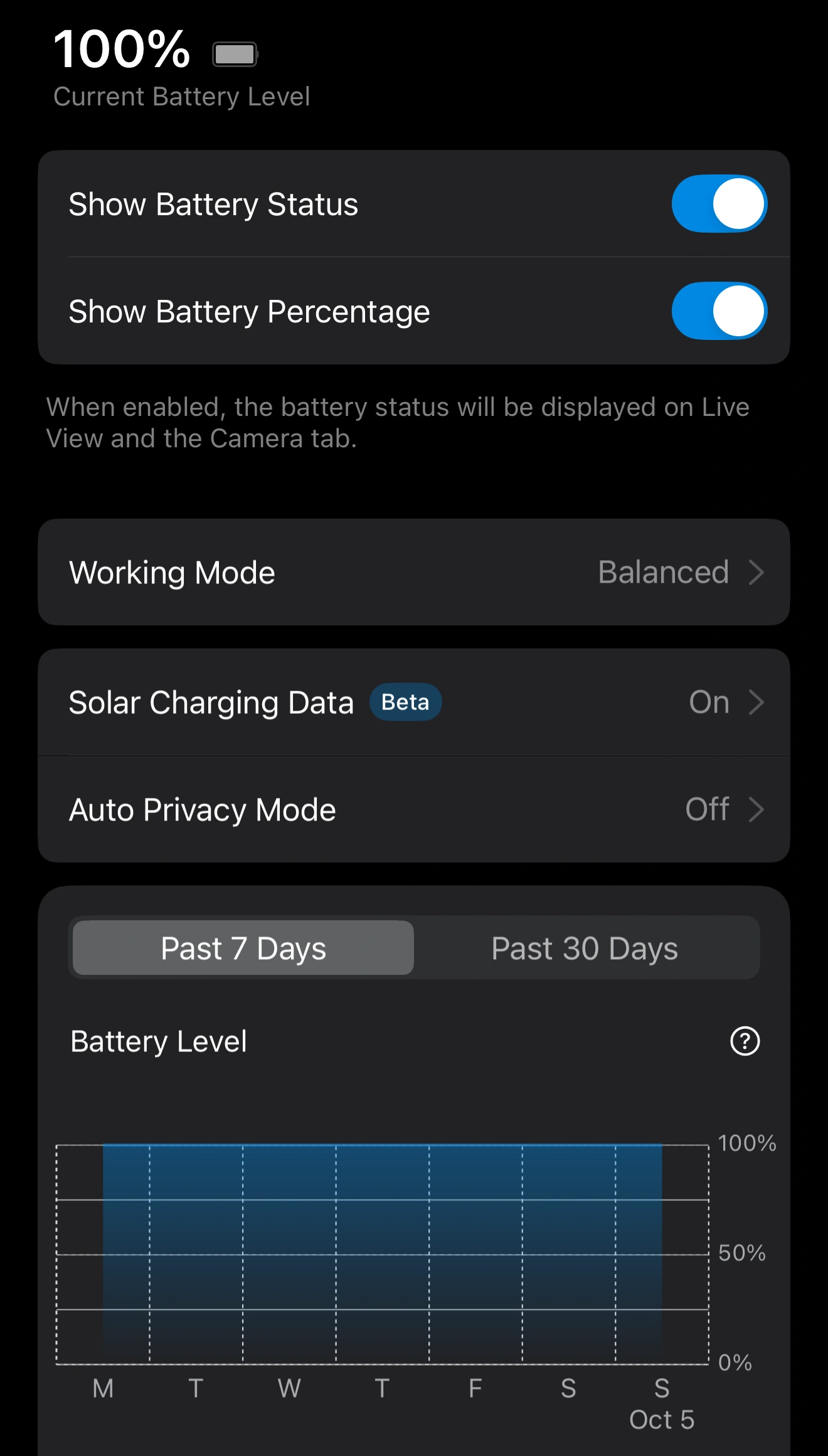Disable the Show Battery Percentage switch
The image size is (828, 1456).
(x=719, y=311)
